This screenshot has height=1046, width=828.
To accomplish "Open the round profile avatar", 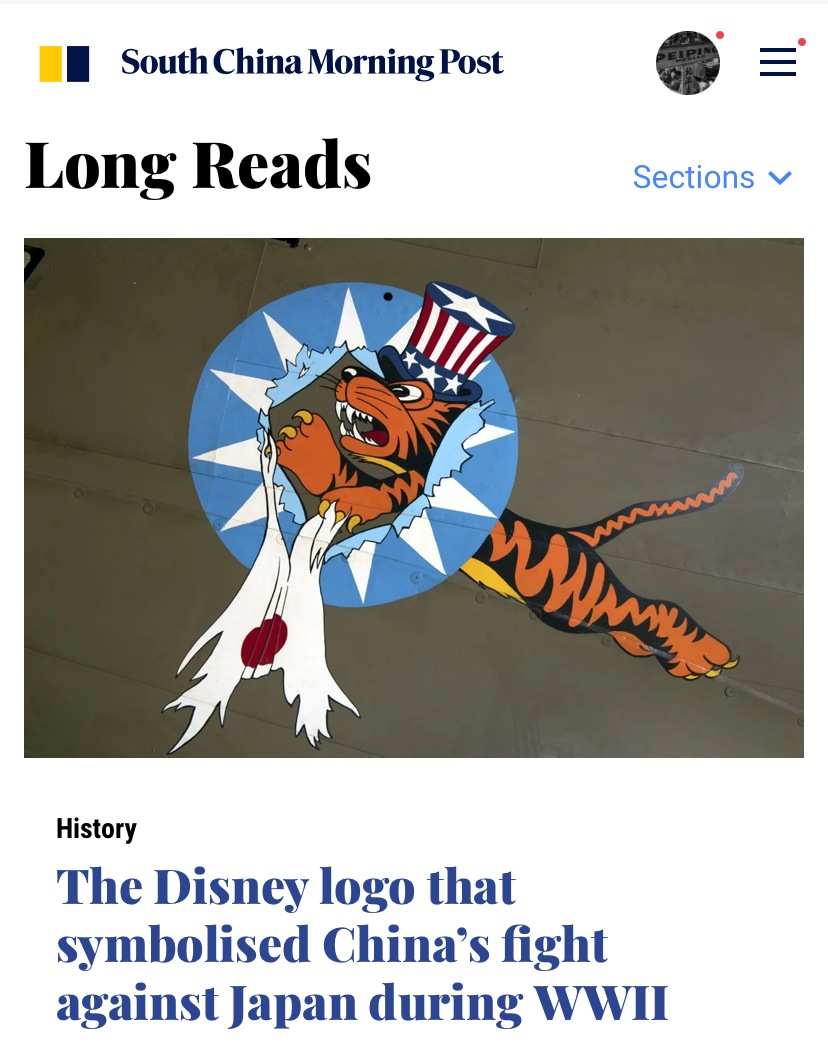I will click(687, 63).
